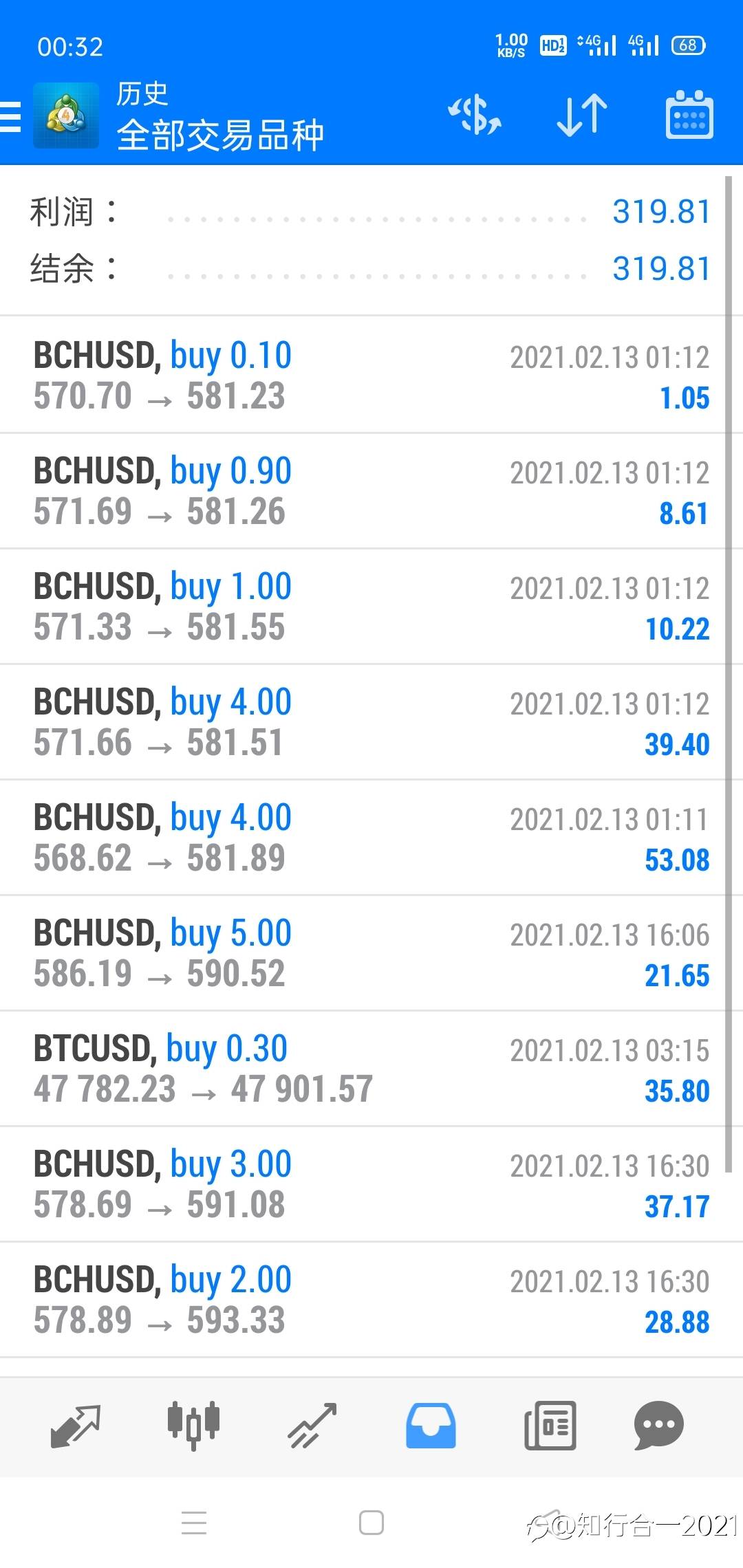Switch to the quotes arrows tab
This screenshot has height=1568, width=743.
(76, 1426)
